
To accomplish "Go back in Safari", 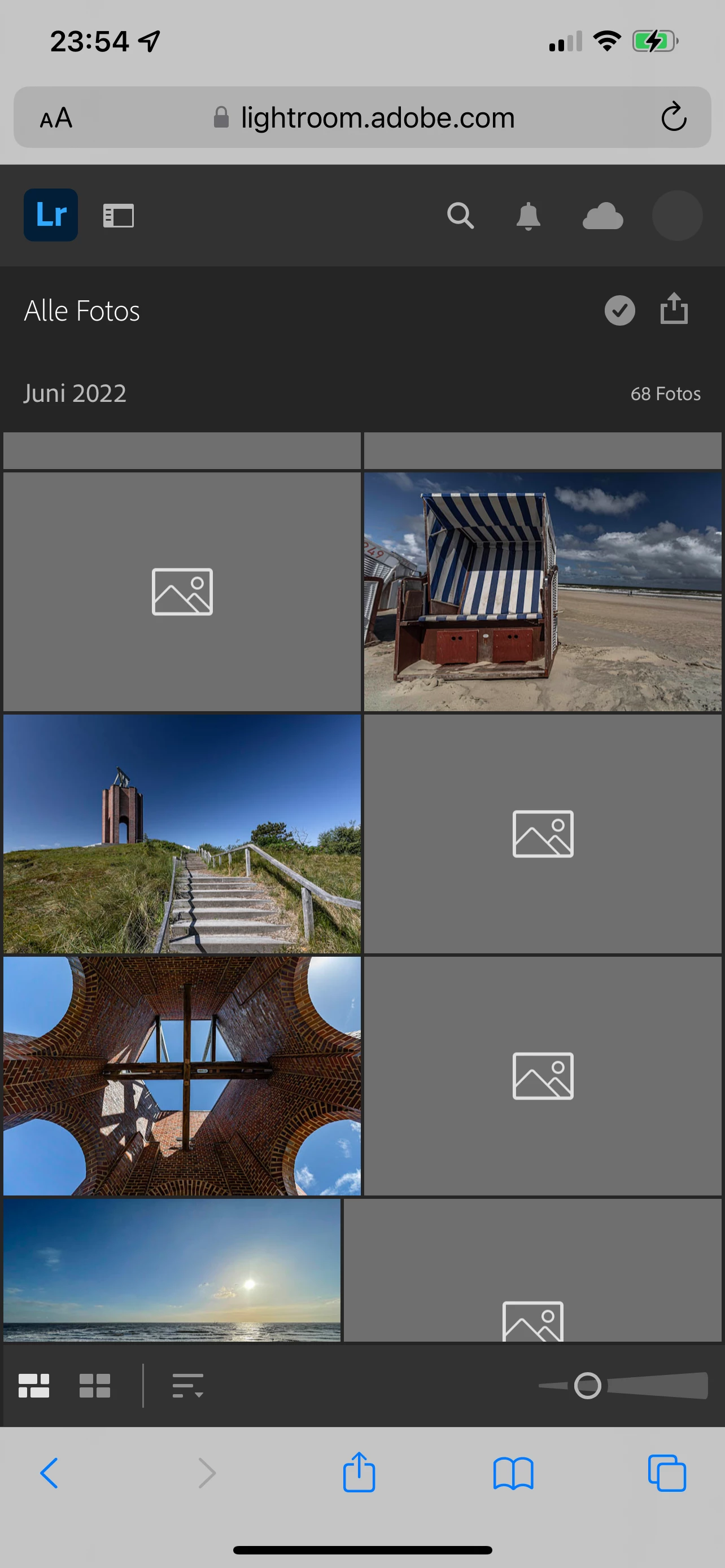I will [49, 1473].
